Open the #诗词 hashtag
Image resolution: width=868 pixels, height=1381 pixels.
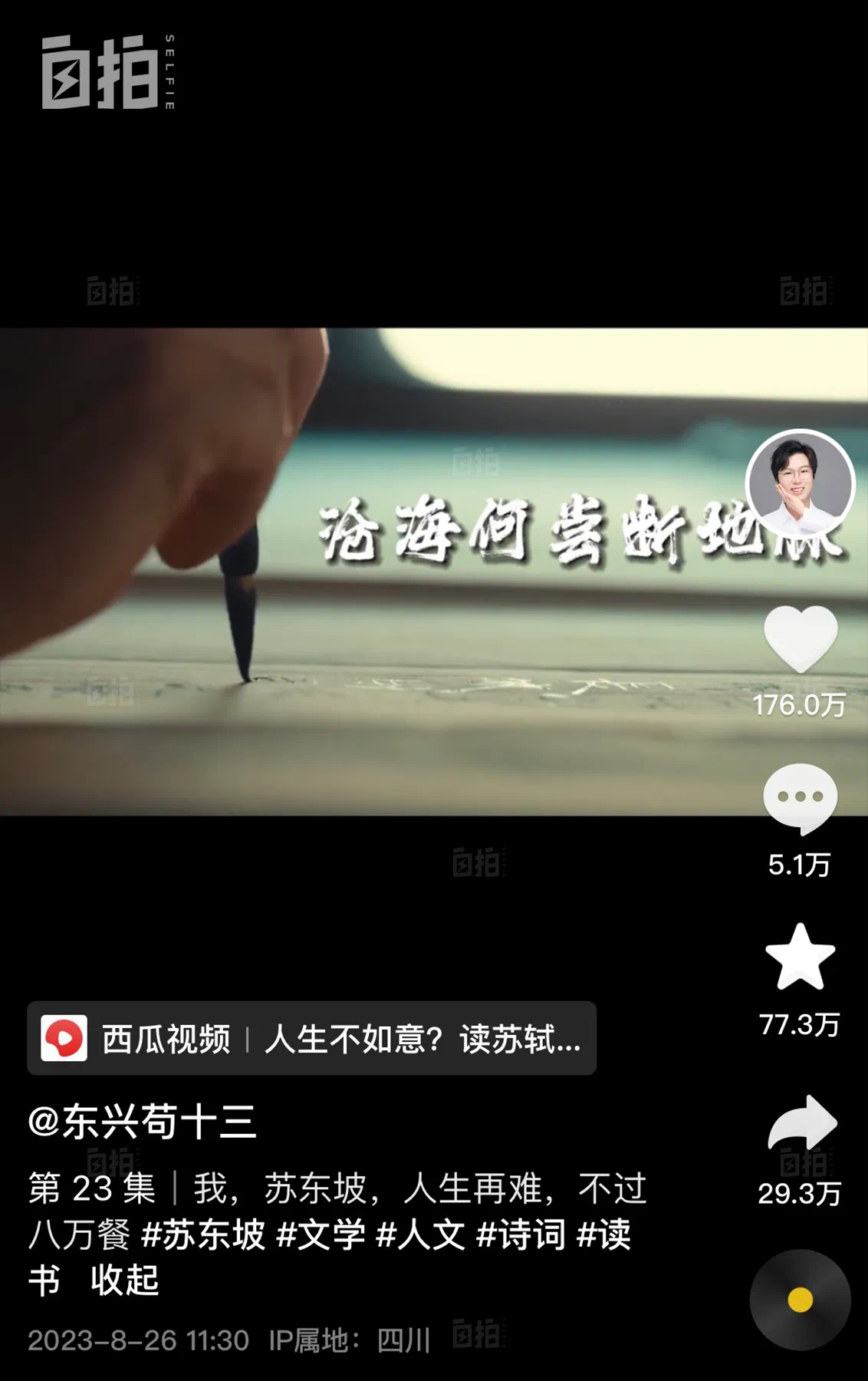point(521,1234)
